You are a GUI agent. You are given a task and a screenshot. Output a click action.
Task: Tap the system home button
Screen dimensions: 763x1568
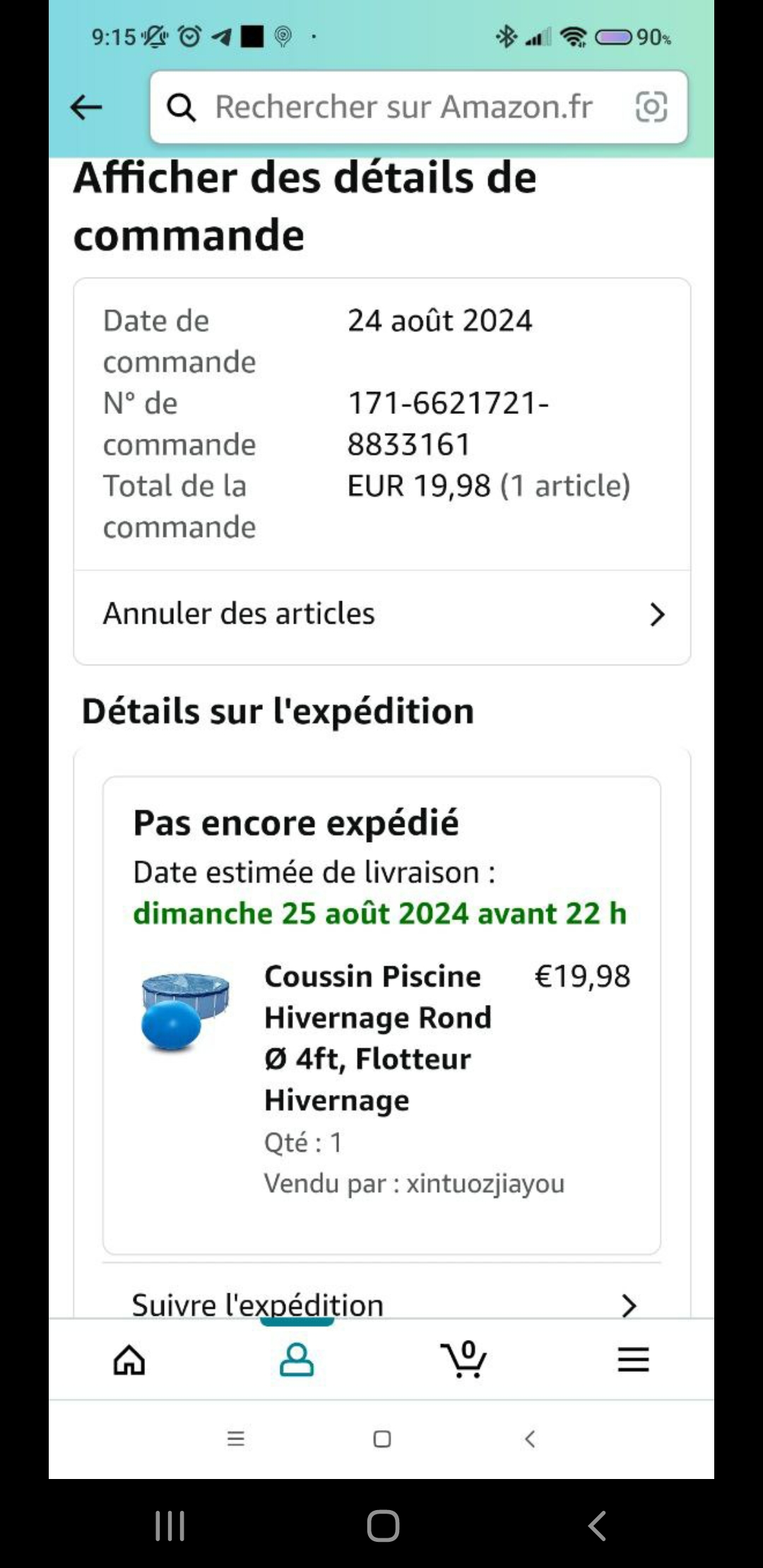tap(383, 1526)
